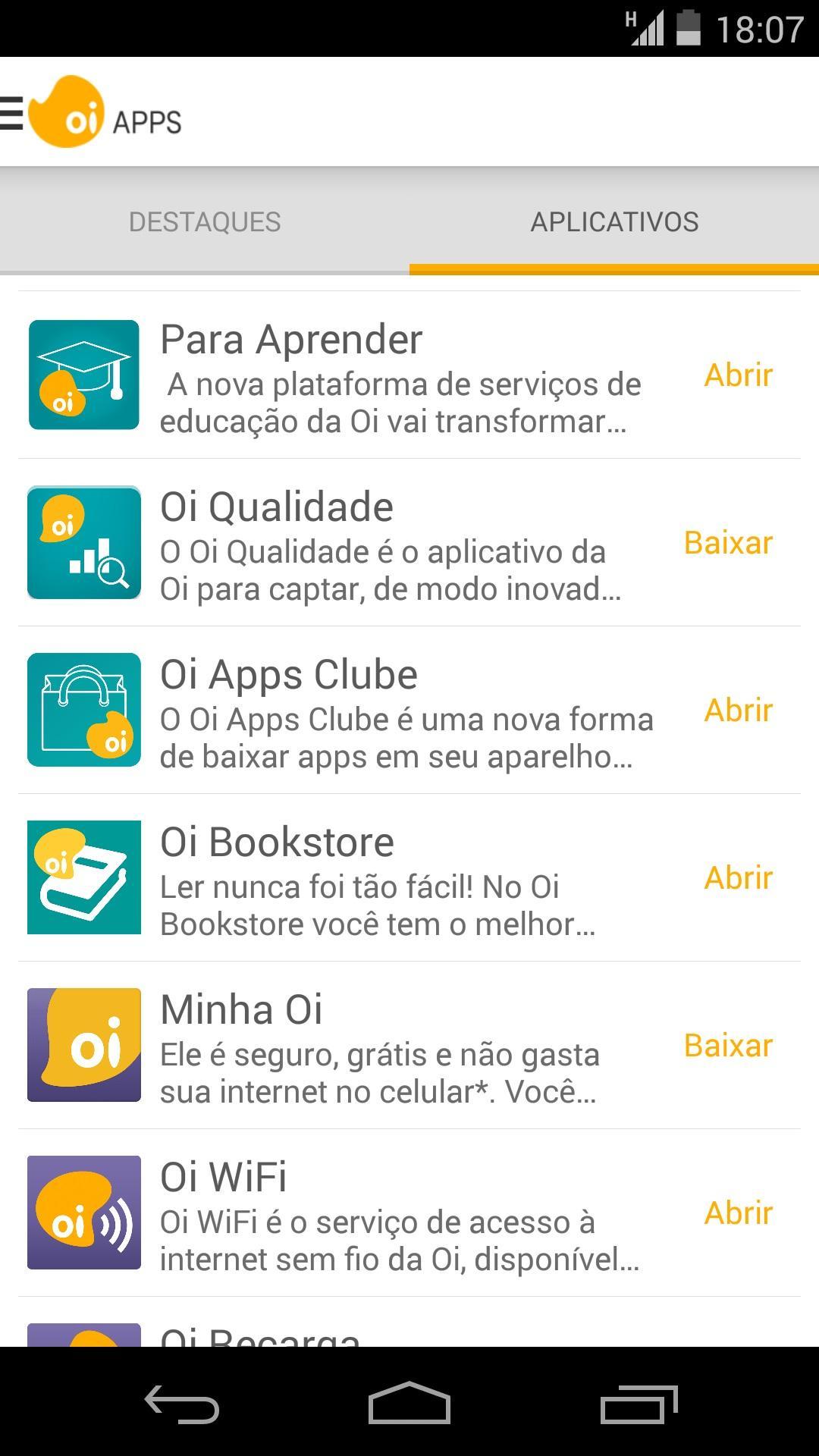
Task: Tap the Oi logo in the header
Action: (70, 112)
